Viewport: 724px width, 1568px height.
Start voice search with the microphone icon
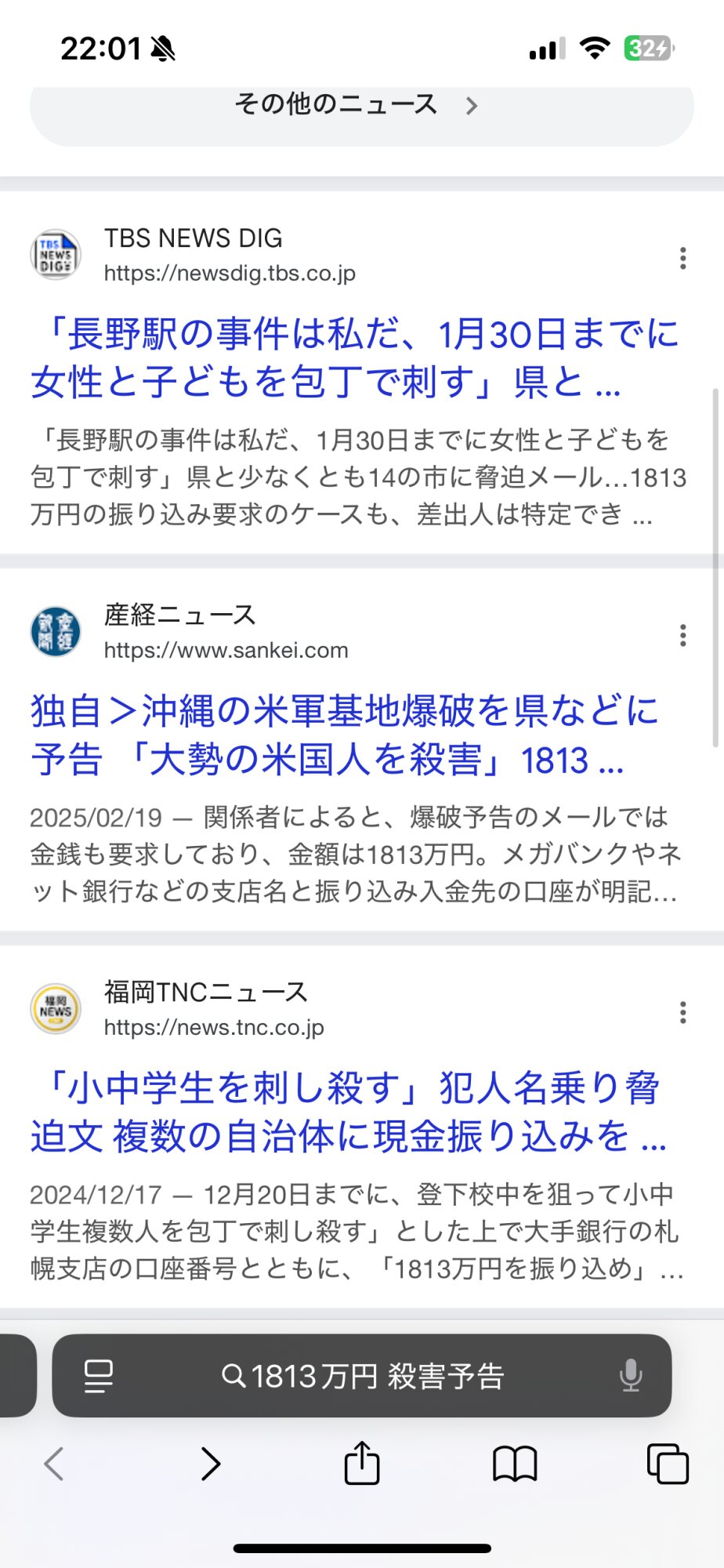tap(631, 1376)
